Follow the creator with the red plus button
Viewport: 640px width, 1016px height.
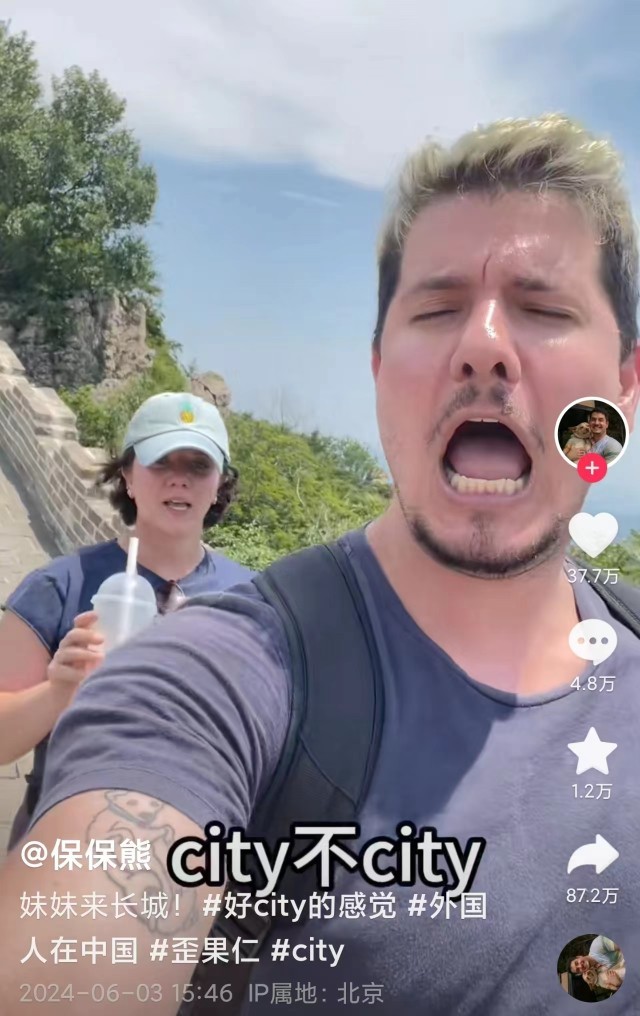592,467
